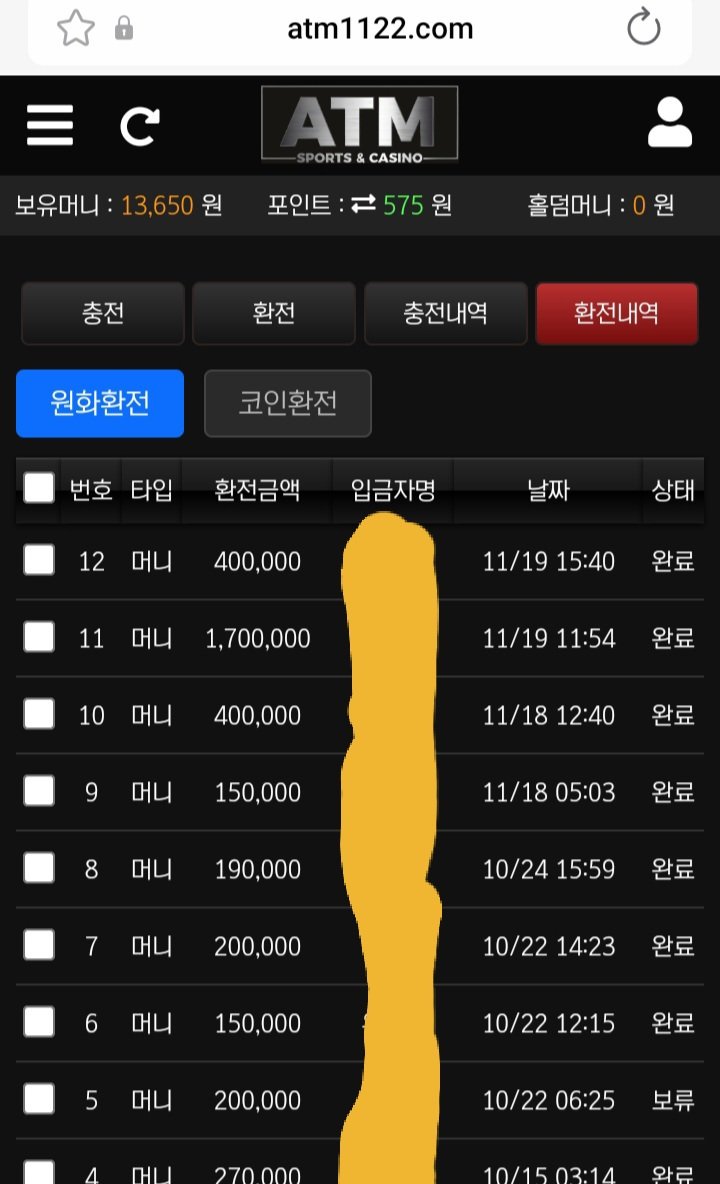Select the 환전내역 withdrawal history button

click(x=616, y=314)
